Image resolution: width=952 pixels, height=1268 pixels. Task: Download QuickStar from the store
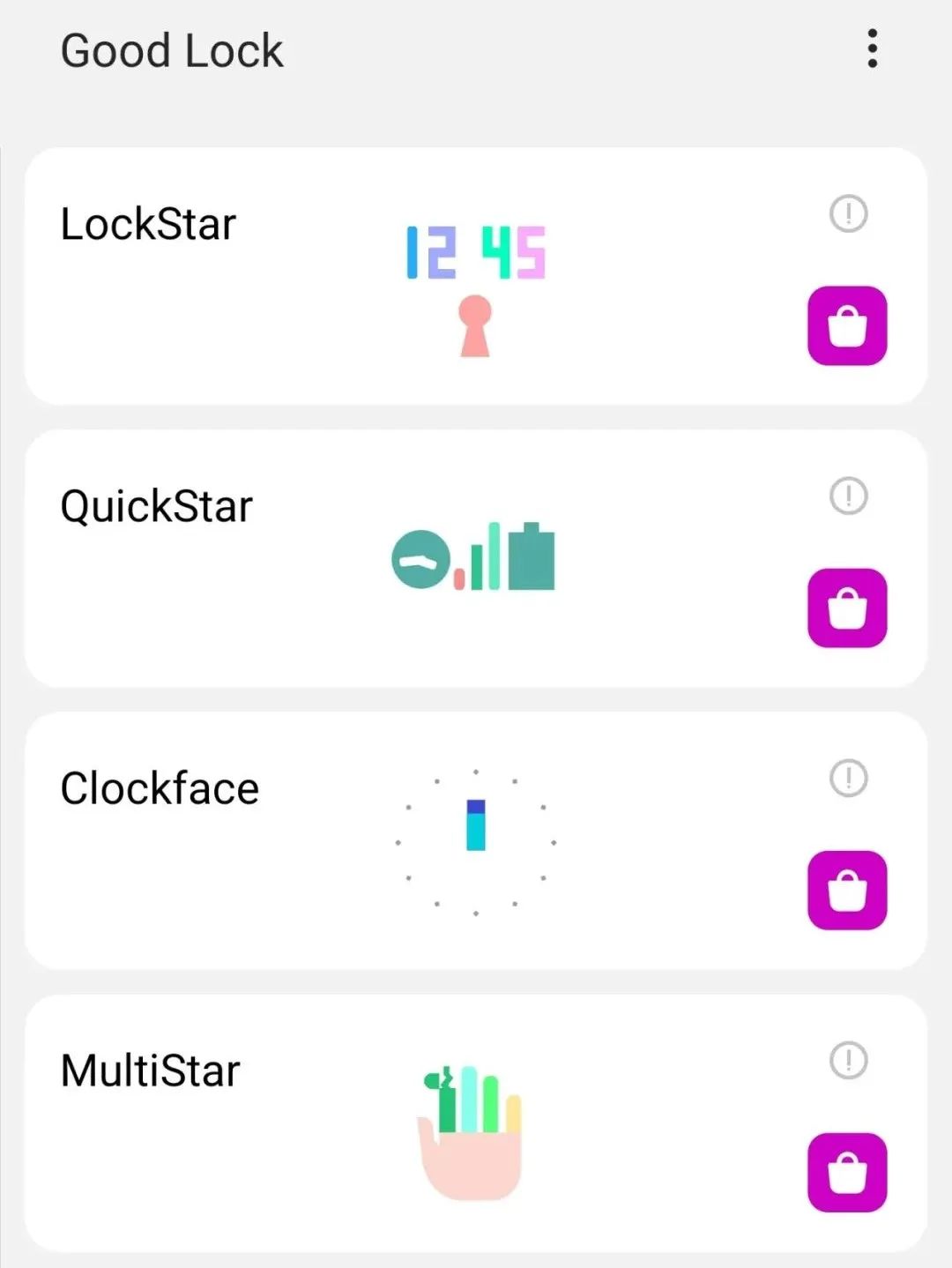pos(847,608)
